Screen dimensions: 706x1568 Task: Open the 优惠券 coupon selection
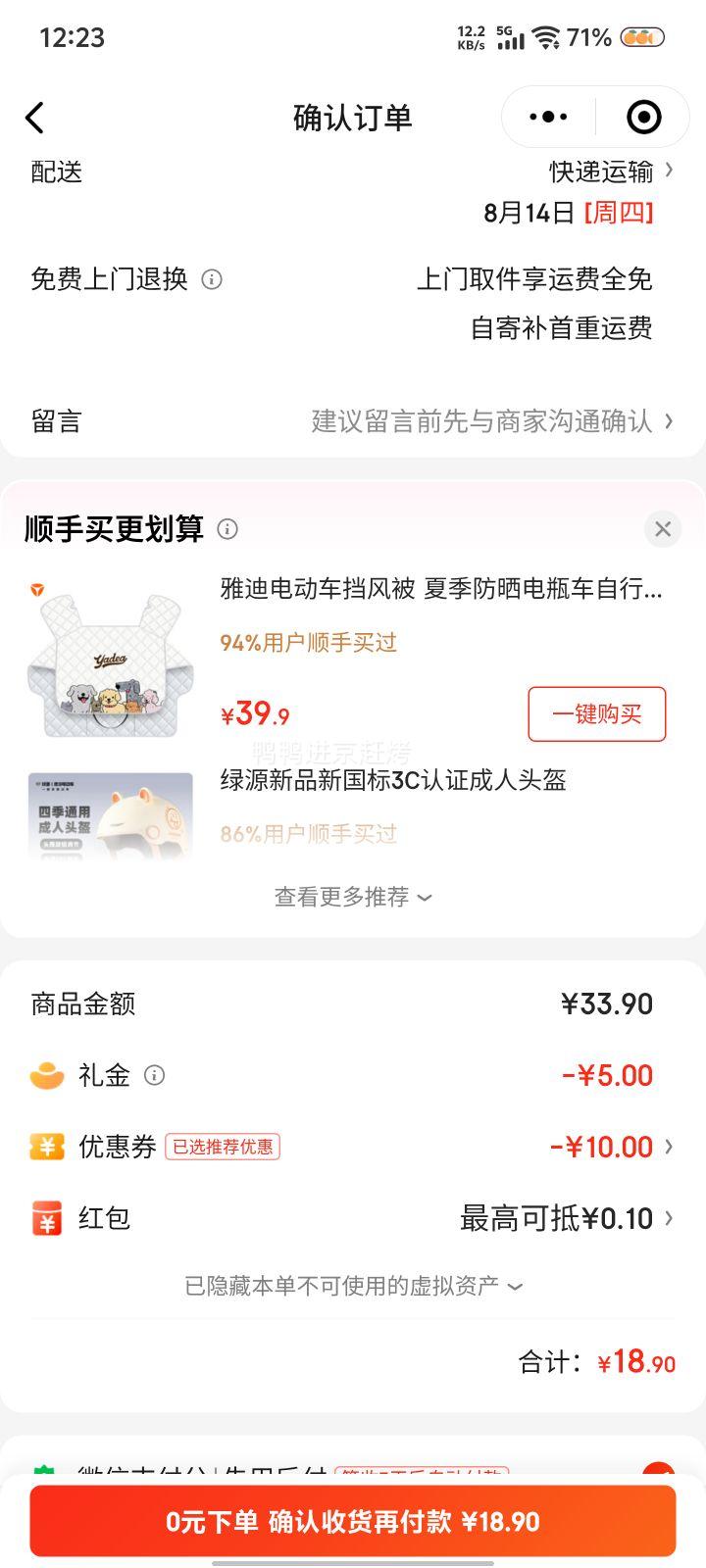tap(353, 1147)
